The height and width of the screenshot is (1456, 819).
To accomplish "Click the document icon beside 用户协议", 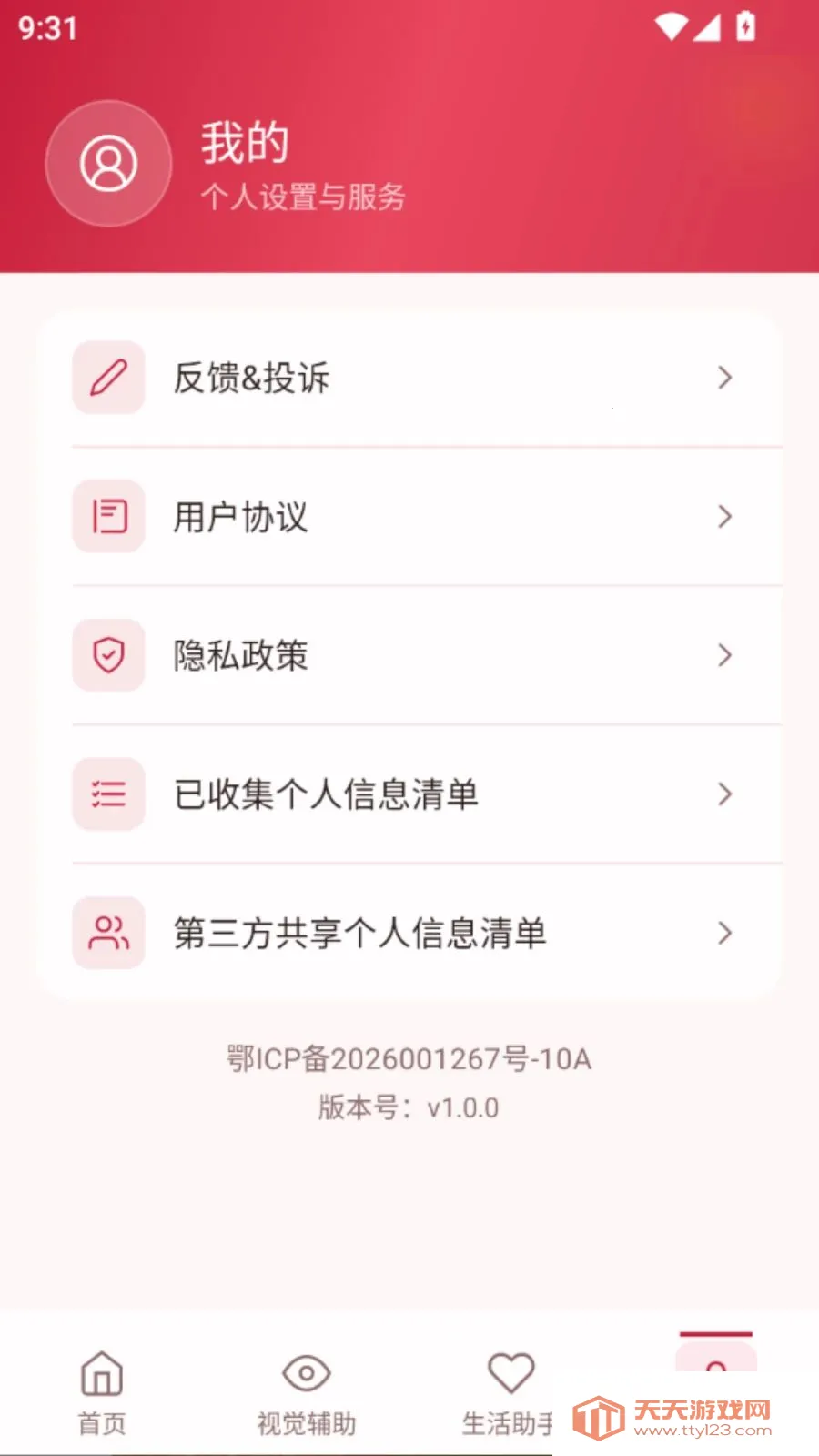I will [107, 516].
